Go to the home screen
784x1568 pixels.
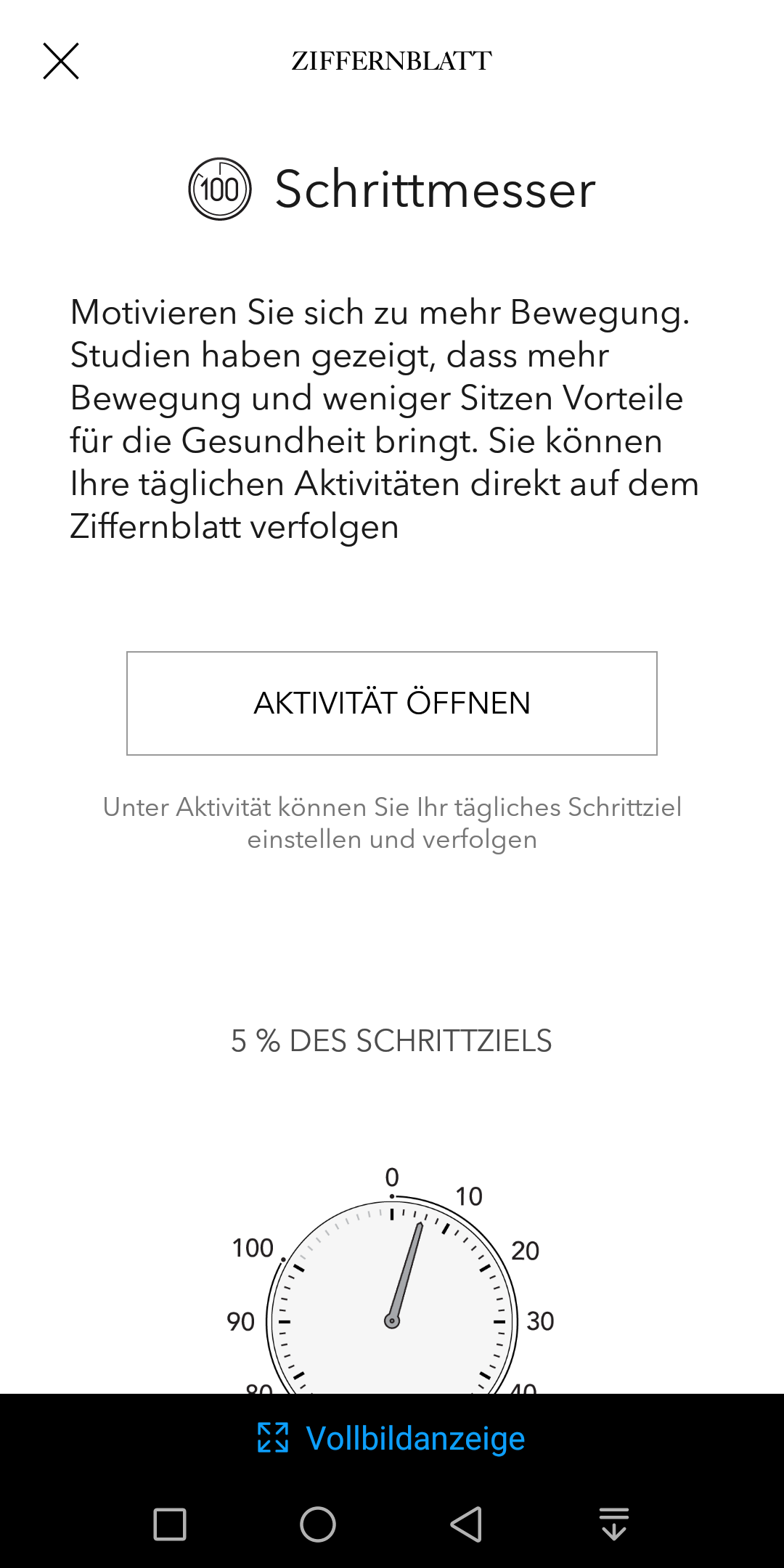(x=318, y=1524)
